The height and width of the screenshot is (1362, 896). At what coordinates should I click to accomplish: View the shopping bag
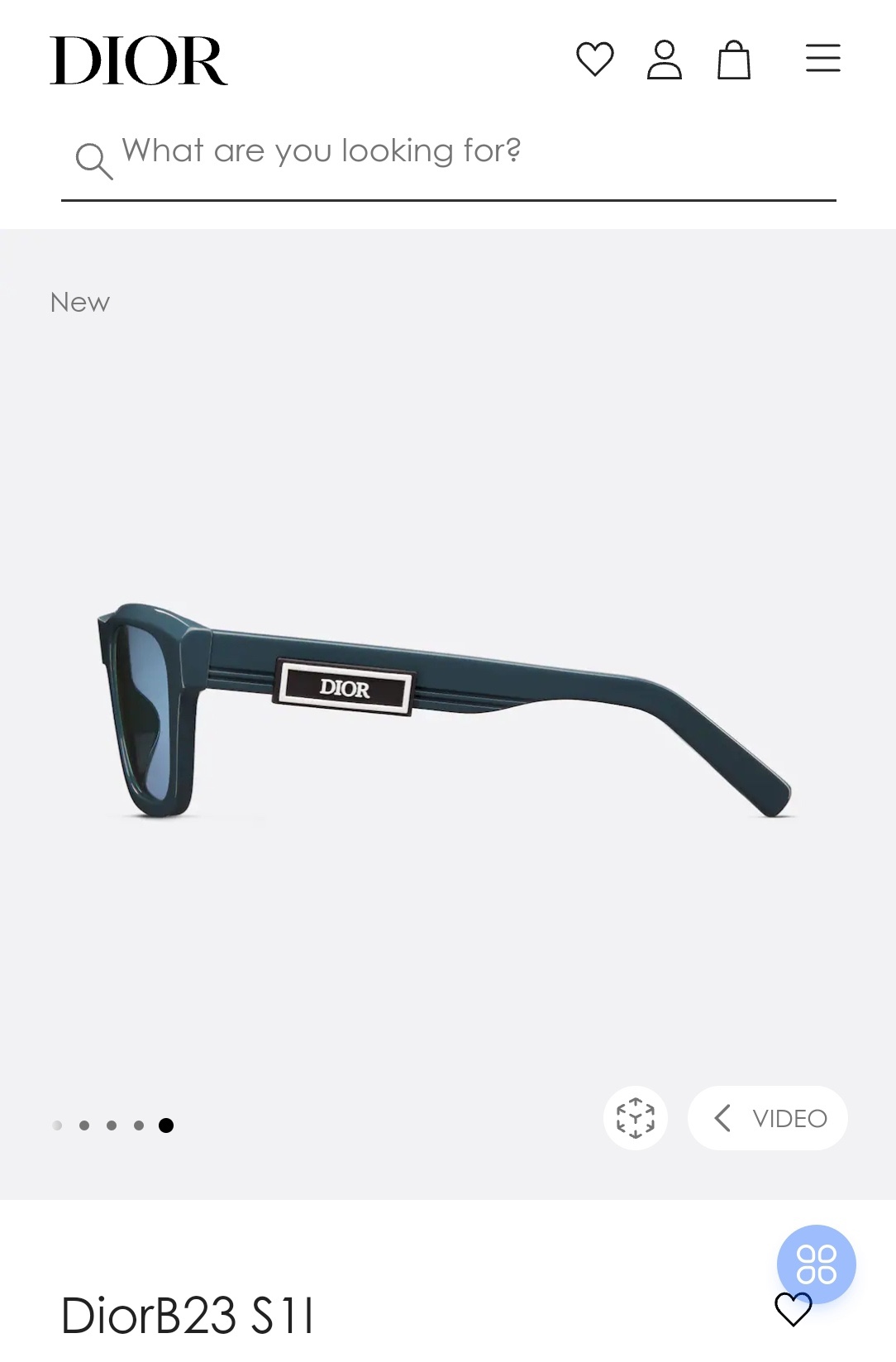734,60
